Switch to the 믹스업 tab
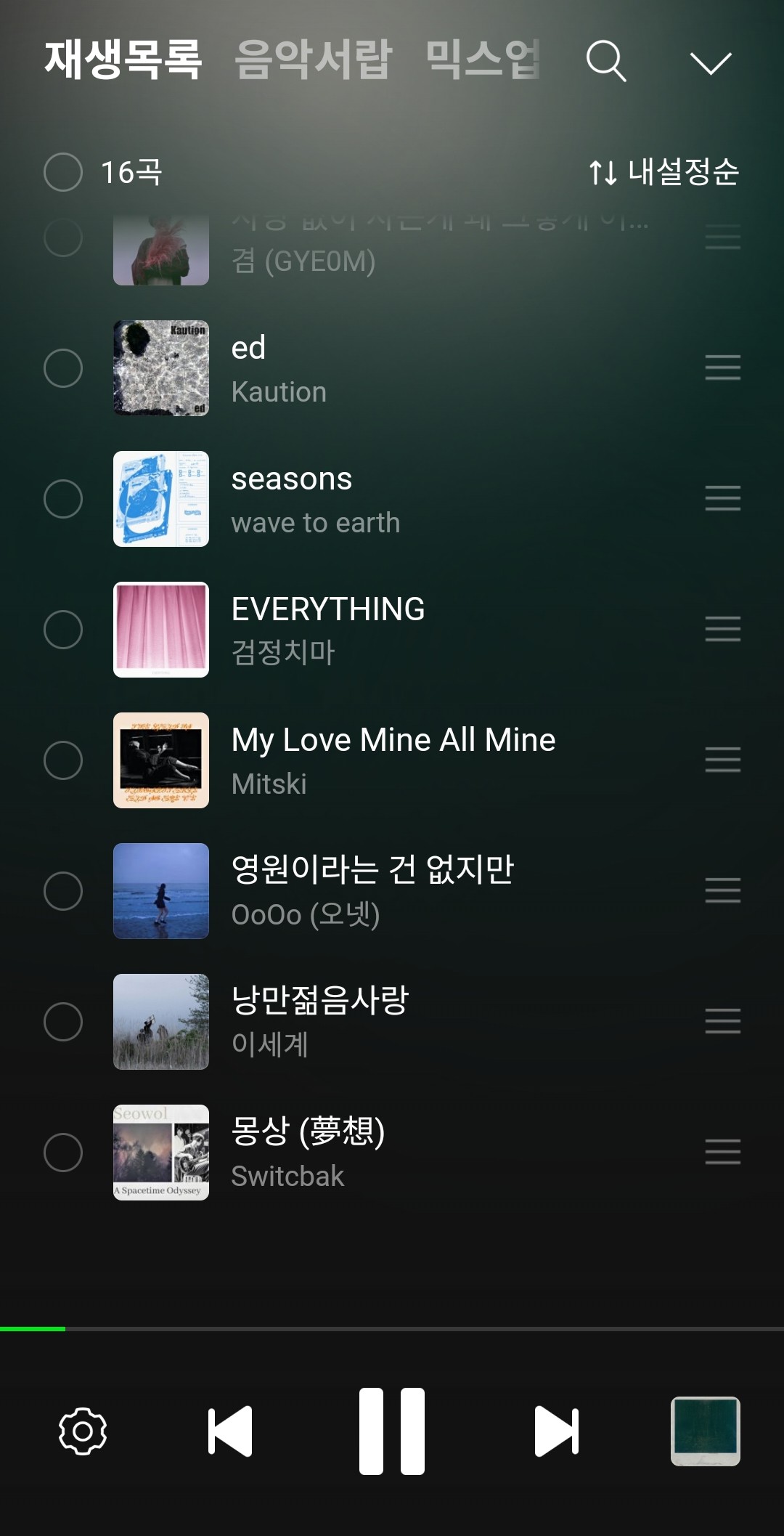784x1536 pixels. [x=483, y=60]
